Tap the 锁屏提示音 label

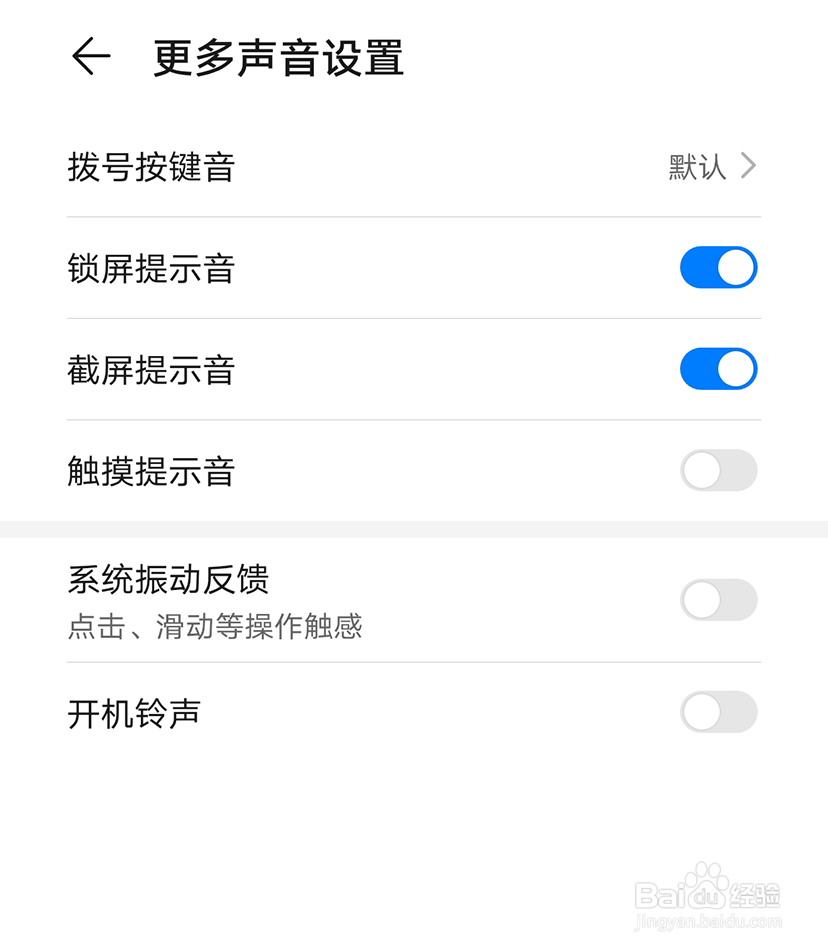150,268
